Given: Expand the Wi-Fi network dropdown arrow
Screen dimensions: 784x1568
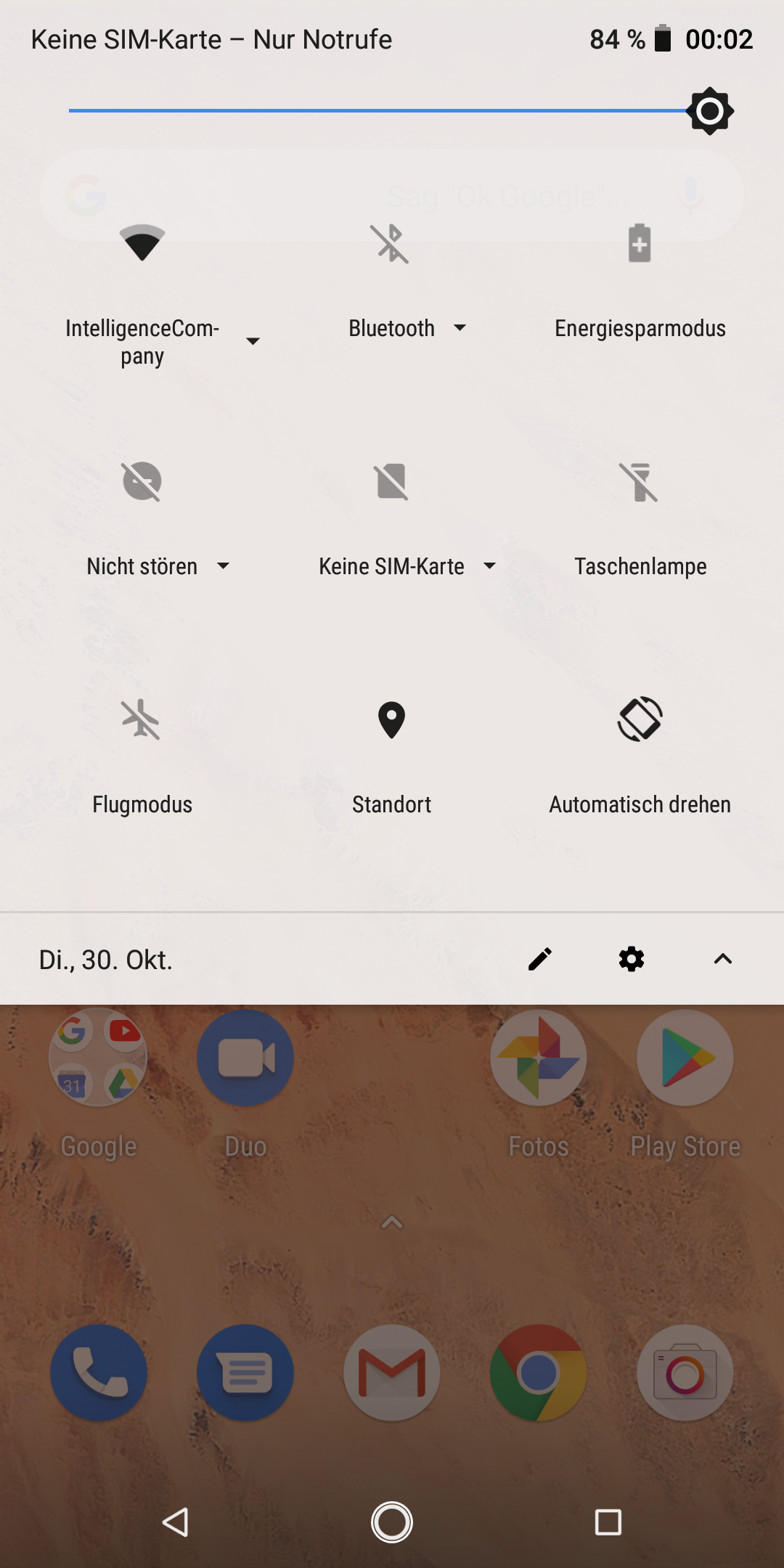Looking at the screenshot, I should [x=253, y=341].
